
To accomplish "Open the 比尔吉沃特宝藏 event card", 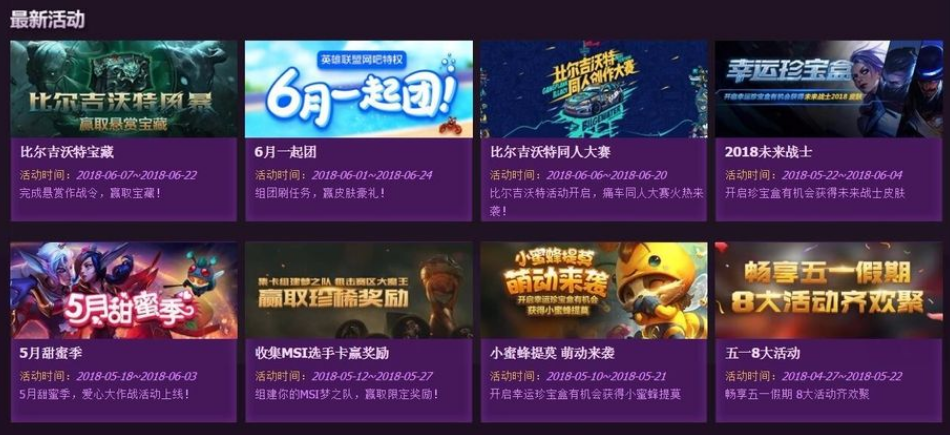I will point(124,90).
